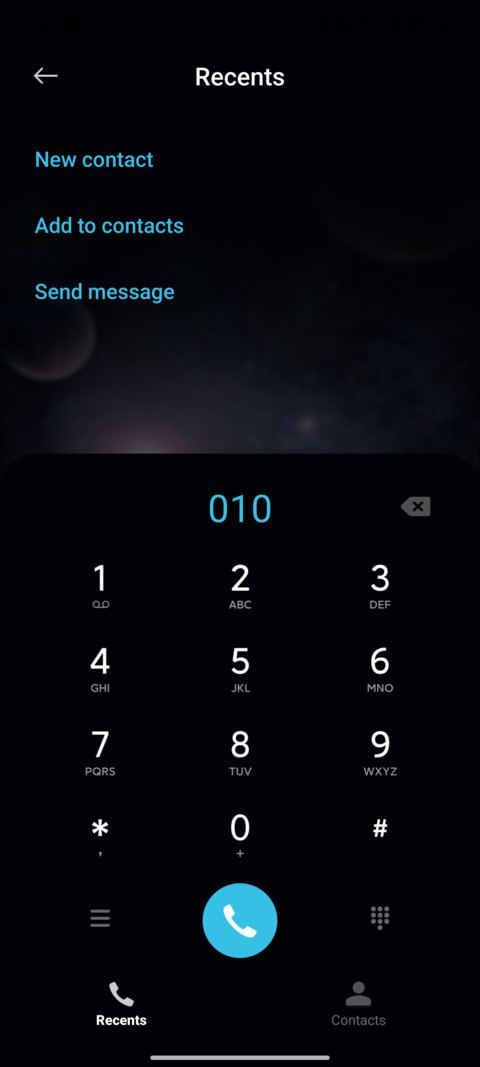
Task: Hide the dial pad with the keypad icon
Action: [x=380, y=918]
